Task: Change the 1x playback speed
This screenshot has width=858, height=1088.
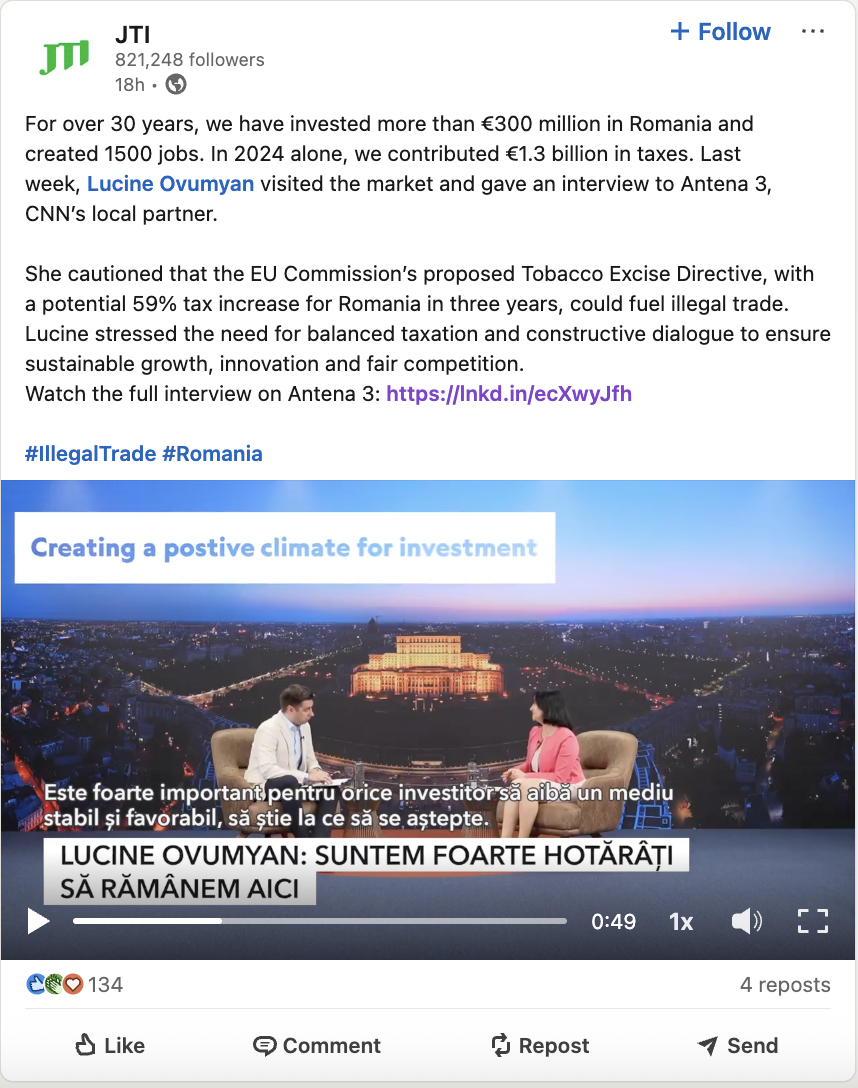Action: pos(681,922)
